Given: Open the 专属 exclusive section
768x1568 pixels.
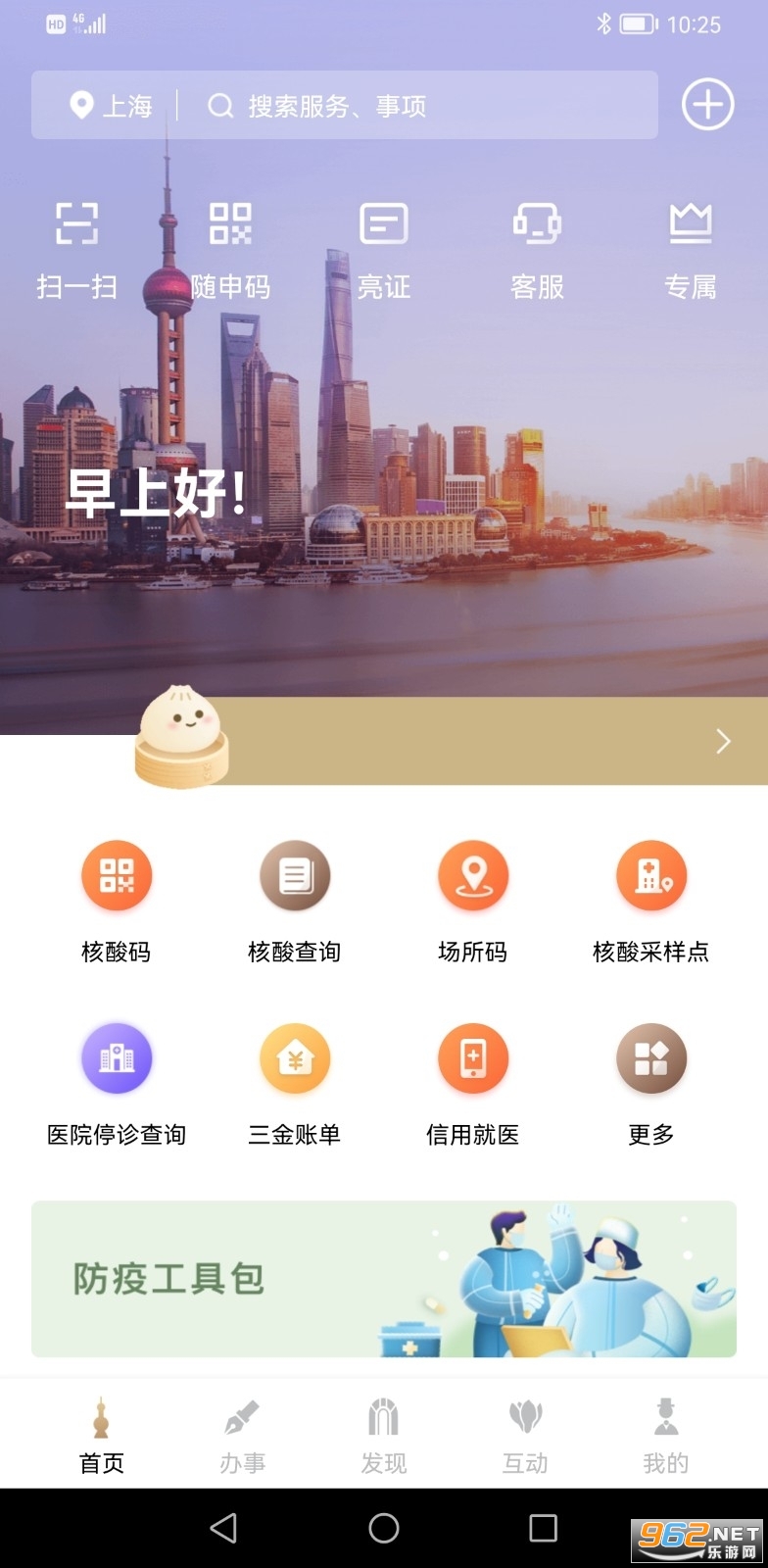Looking at the screenshot, I should point(690,249).
